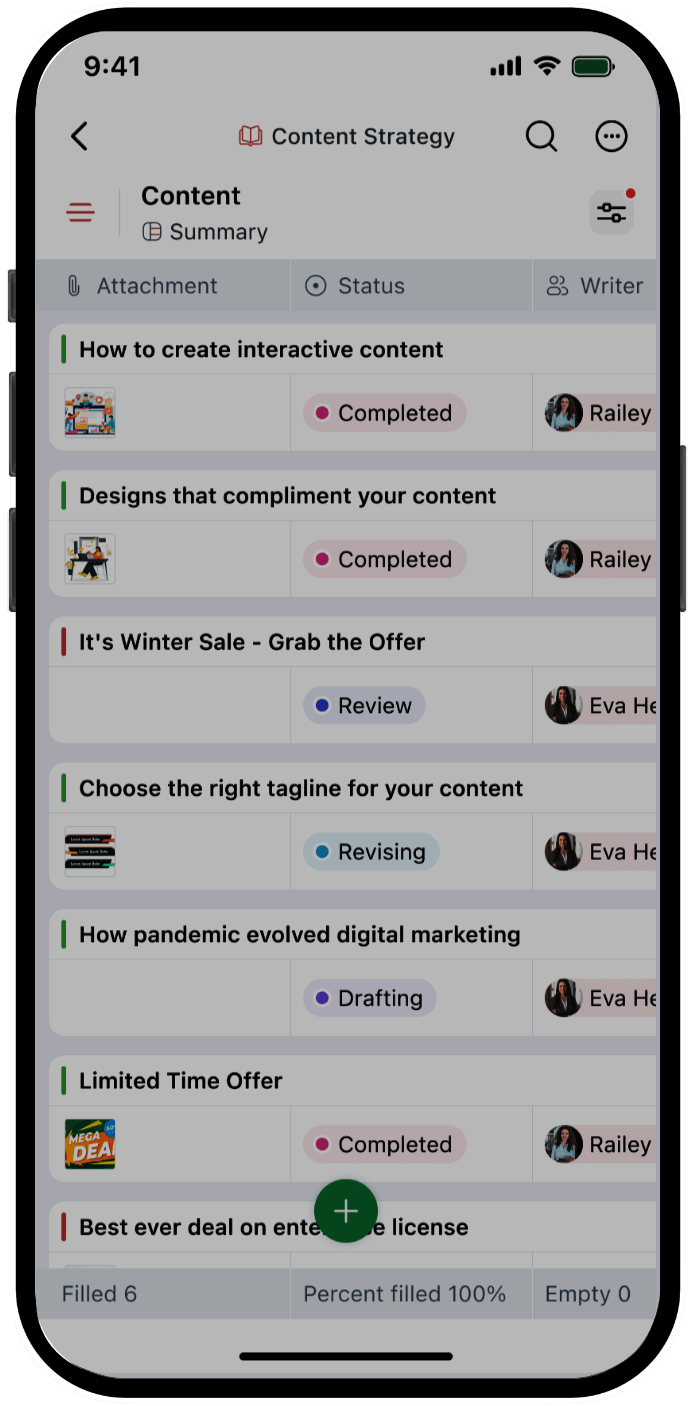693x1406 pixels.
Task: Open the more options menu
Action: tap(611, 137)
